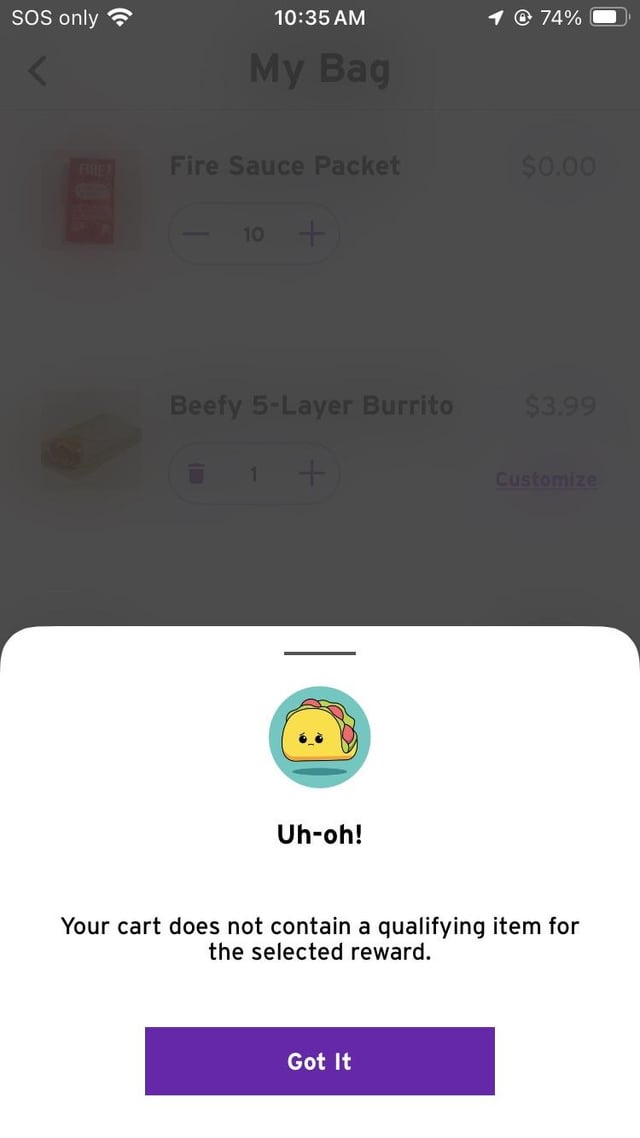Tap the Got It button
640x1138 pixels.
pos(319,1061)
